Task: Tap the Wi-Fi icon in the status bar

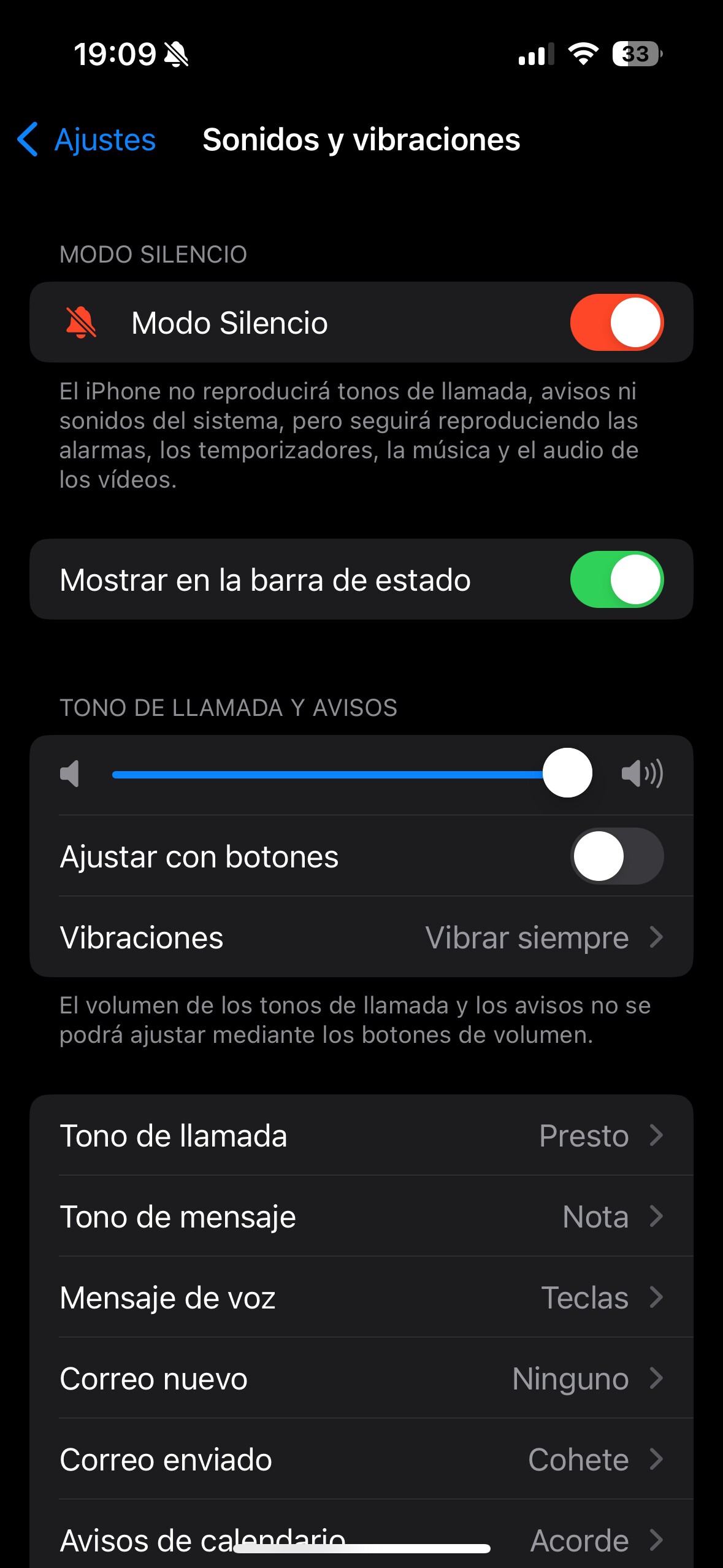Action: (581, 55)
